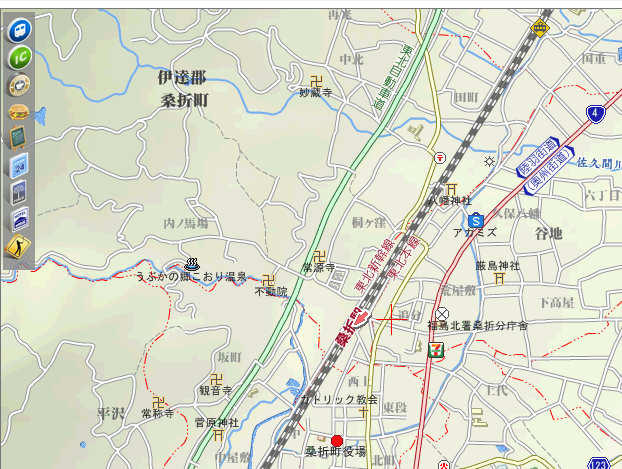This screenshot has width=622, height=469.
Task: Tap the 7-Eleven store marker on the map
Action: [x=435, y=349]
